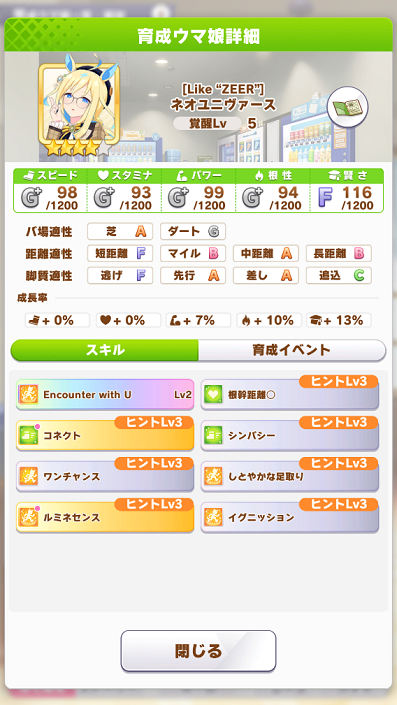Check the イグニッション skill
The image size is (397, 705).
click(290, 517)
